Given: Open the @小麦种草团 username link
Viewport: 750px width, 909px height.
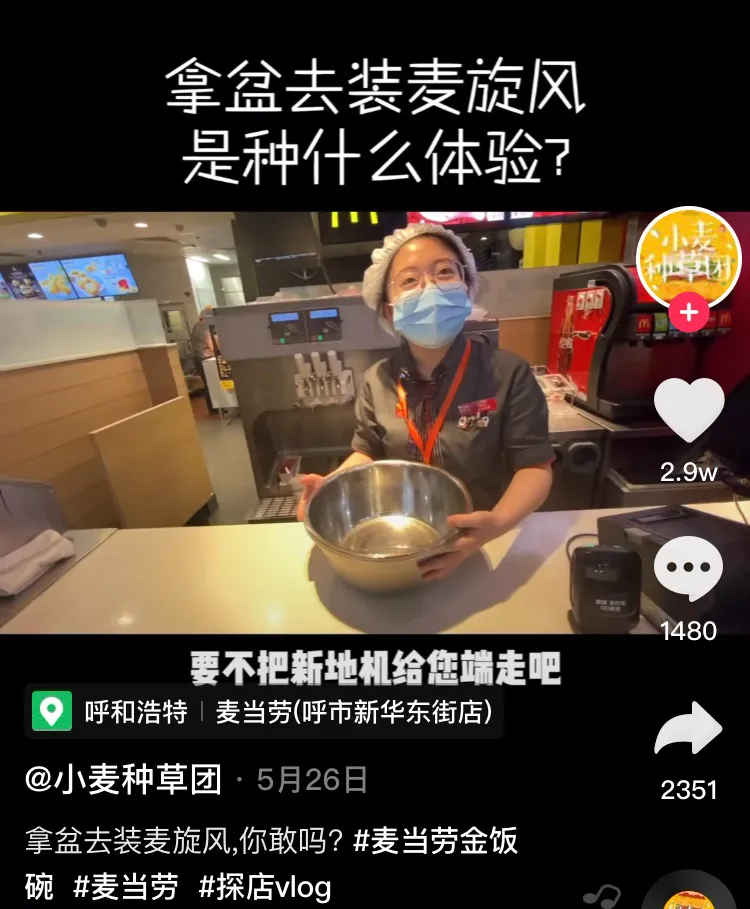Looking at the screenshot, I should pyautogui.click(x=123, y=779).
